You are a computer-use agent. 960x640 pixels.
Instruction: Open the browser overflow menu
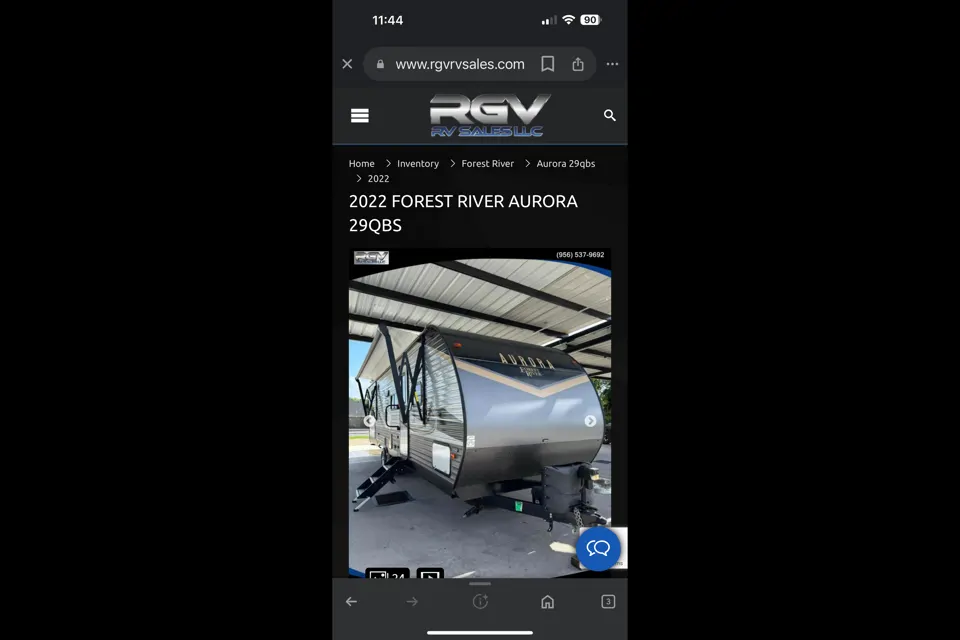coord(612,64)
